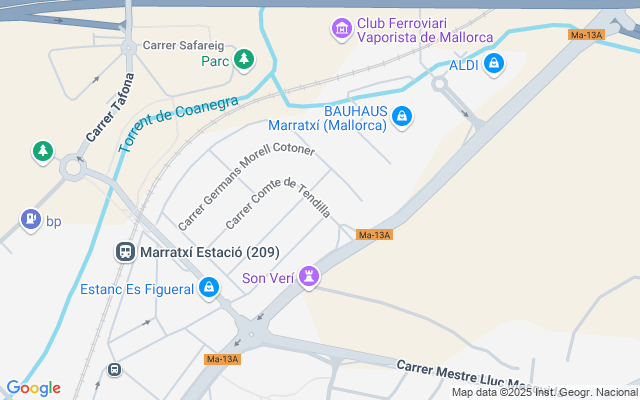This screenshot has height=400, width=640.
Task: Select the Son Verí landmark pin
Action: pos(309,276)
